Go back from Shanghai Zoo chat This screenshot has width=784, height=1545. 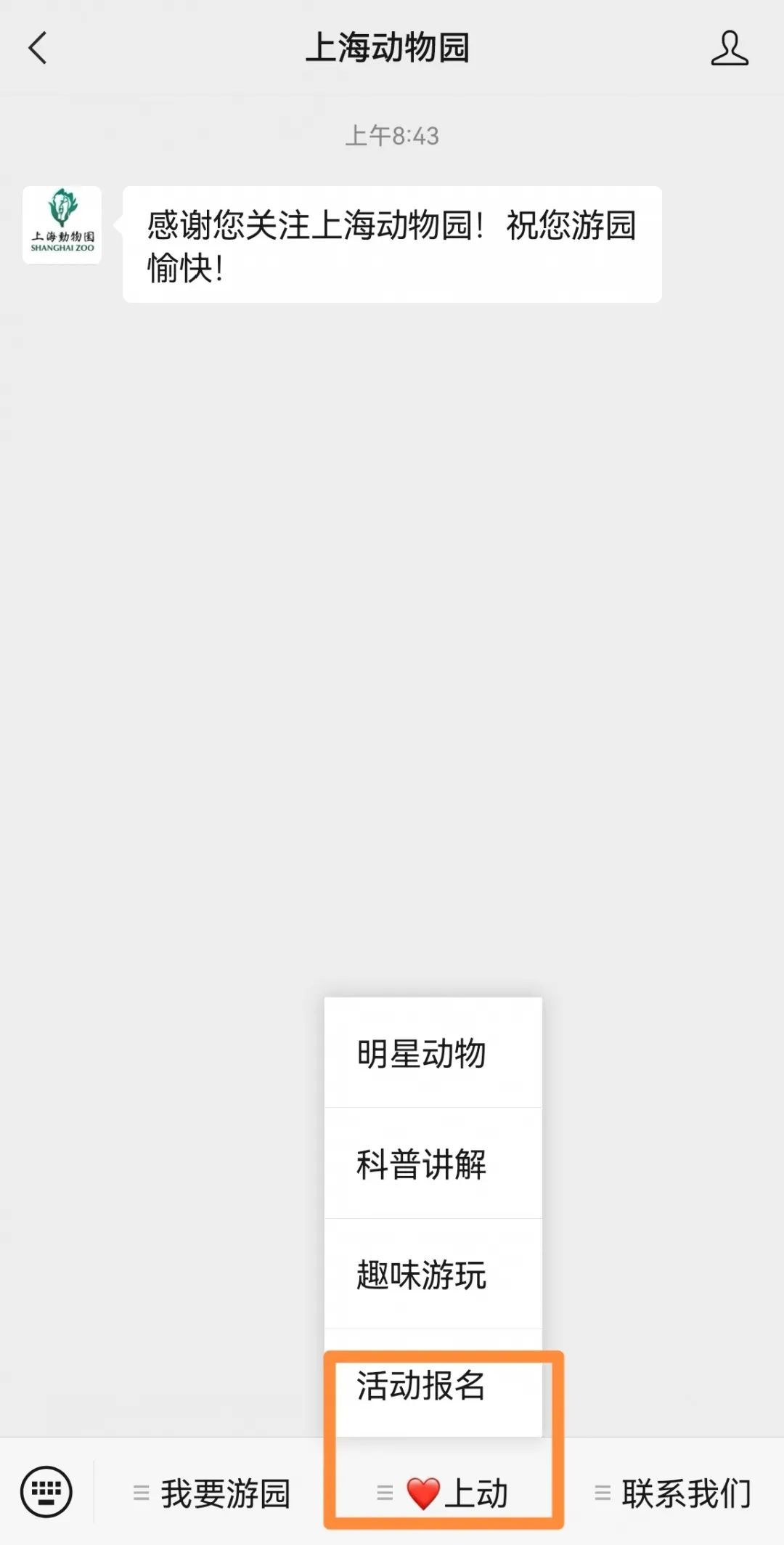point(38,49)
